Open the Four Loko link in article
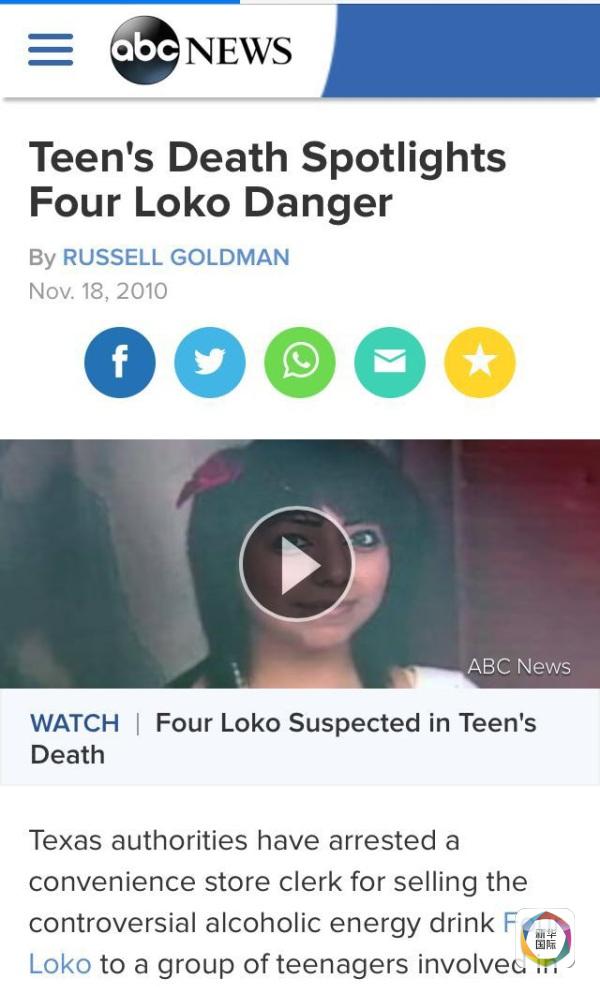600x993 pixels. click(x=60, y=964)
